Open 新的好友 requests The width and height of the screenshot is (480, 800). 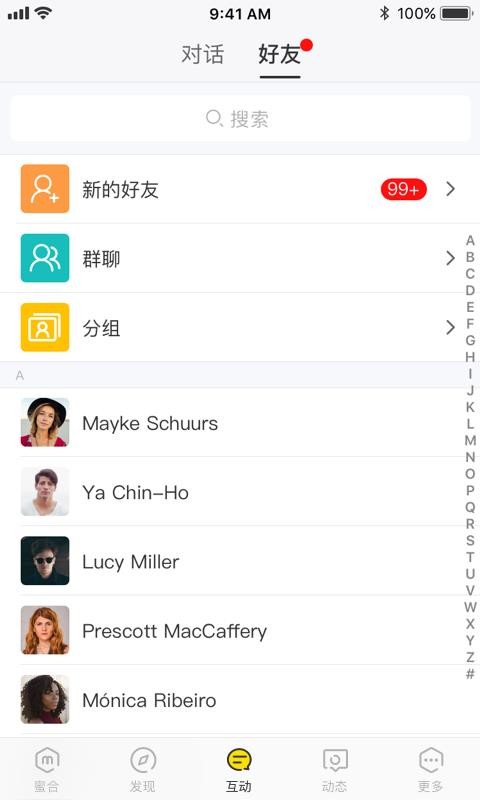(x=240, y=189)
